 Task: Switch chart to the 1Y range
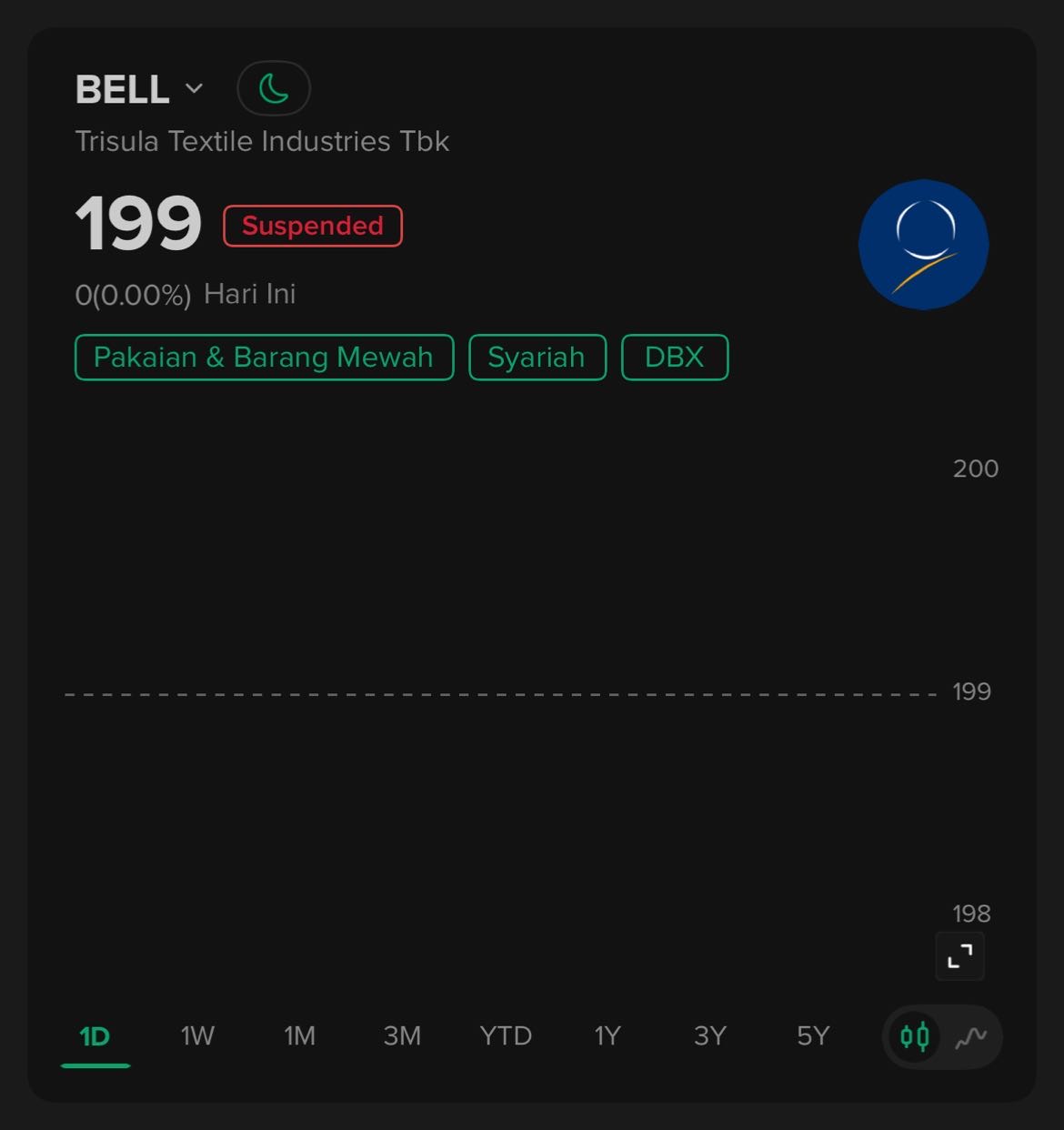[607, 1036]
